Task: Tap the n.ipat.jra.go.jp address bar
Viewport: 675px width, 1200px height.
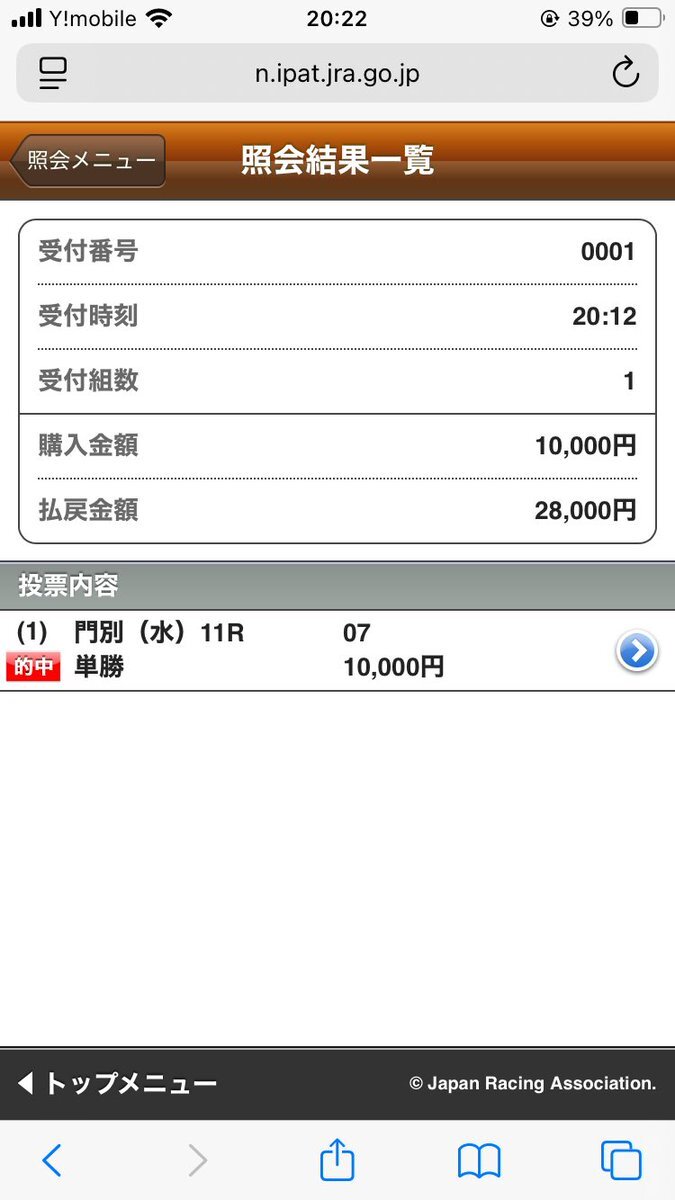Action: [337, 73]
